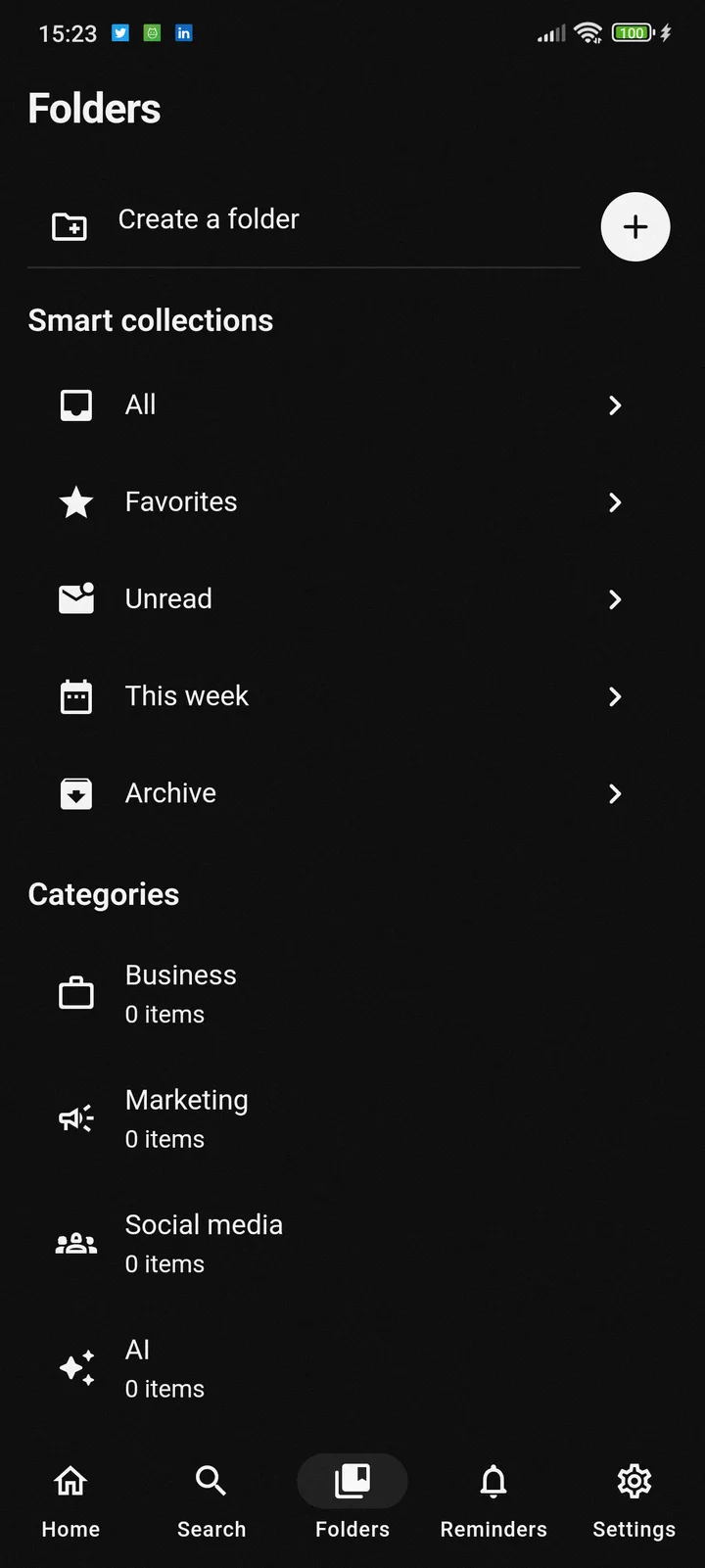
Task: Switch to the Home tab
Action: pyautogui.click(x=70, y=1500)
